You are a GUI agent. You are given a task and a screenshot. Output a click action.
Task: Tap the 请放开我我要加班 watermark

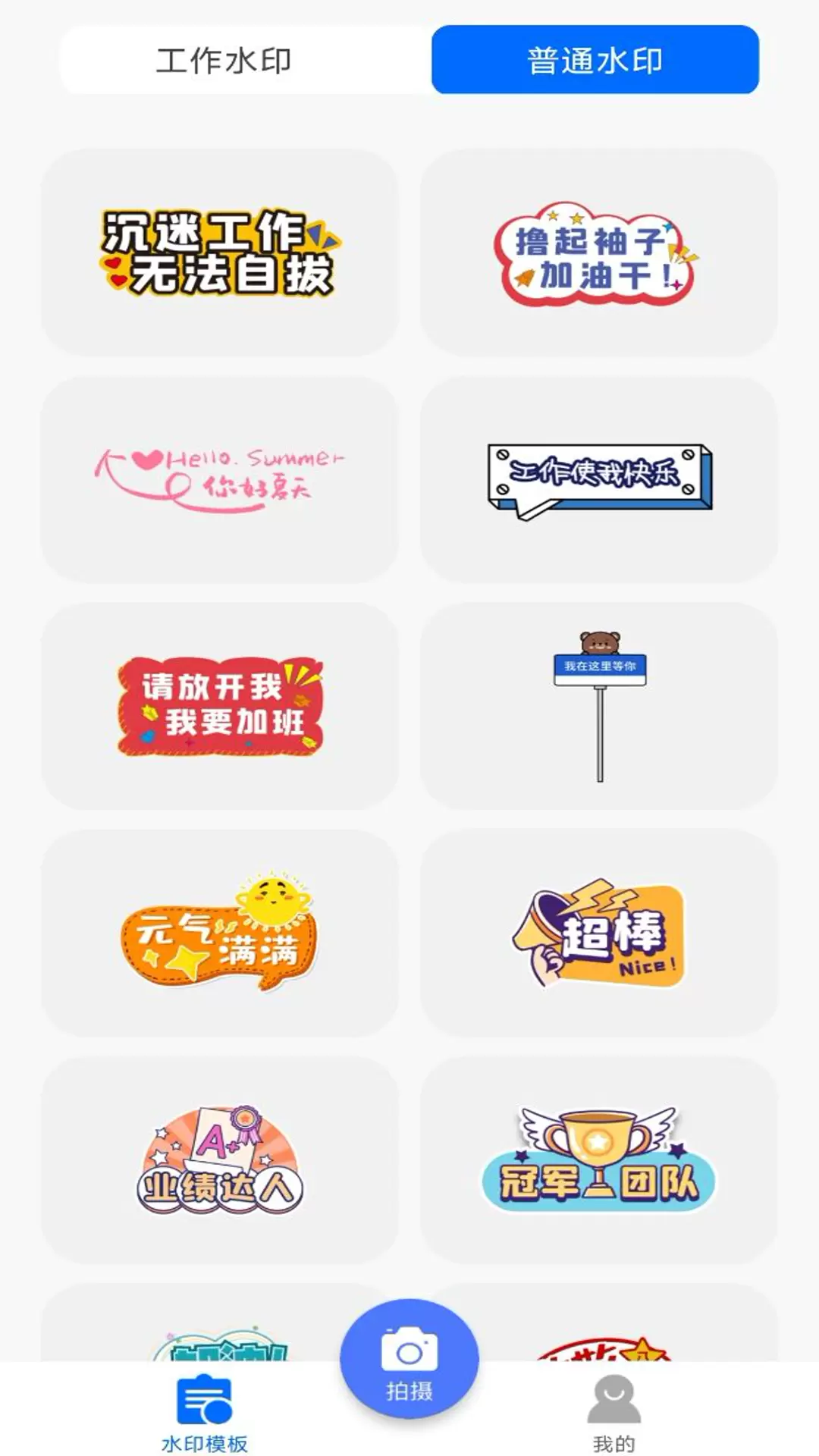coord(220,706)
